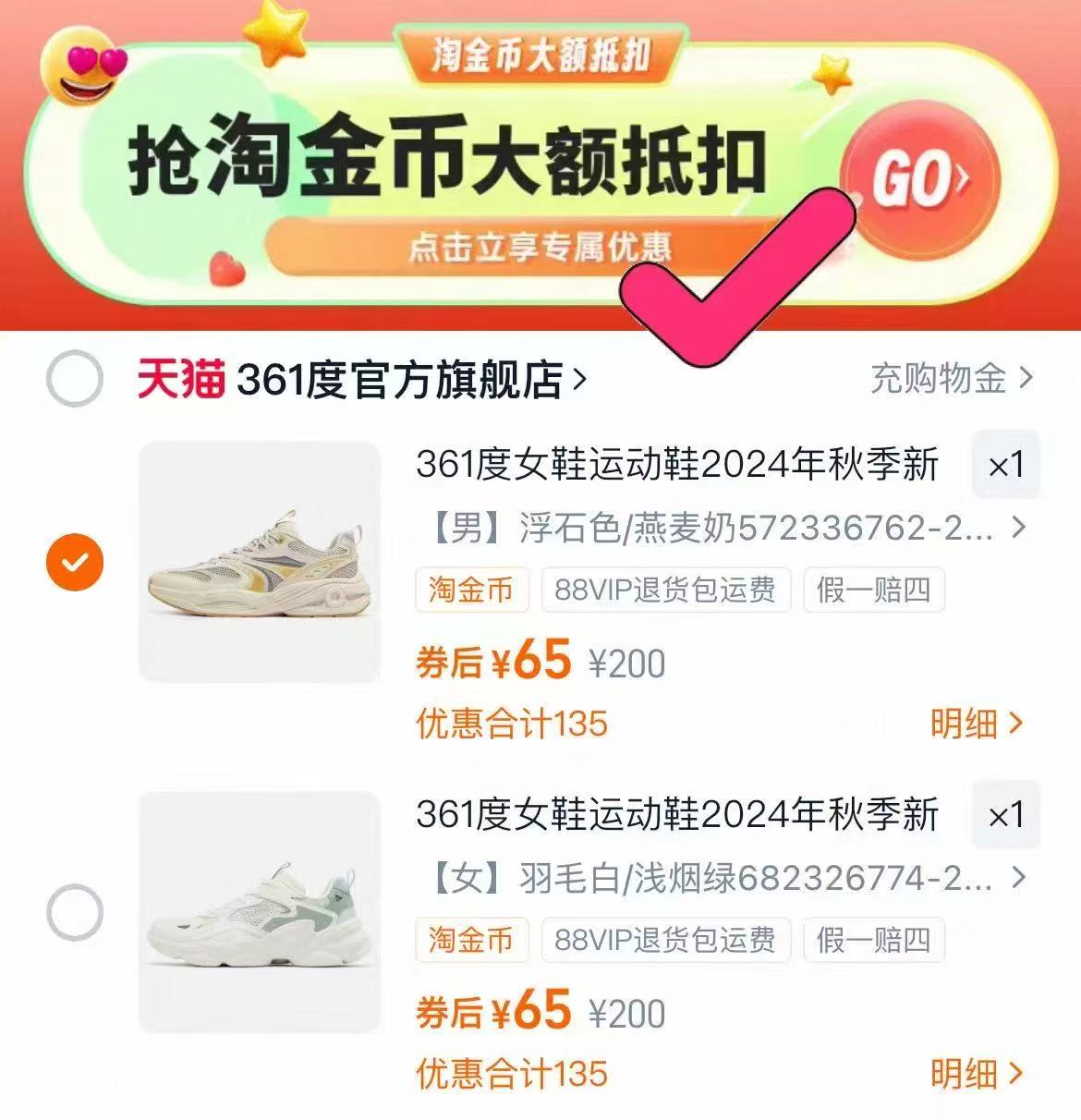The height and width of the screenshot is (1120, 1081).
Task: Tap the 88VIP退货包运费 badge on second item
Action: point(665,942)
